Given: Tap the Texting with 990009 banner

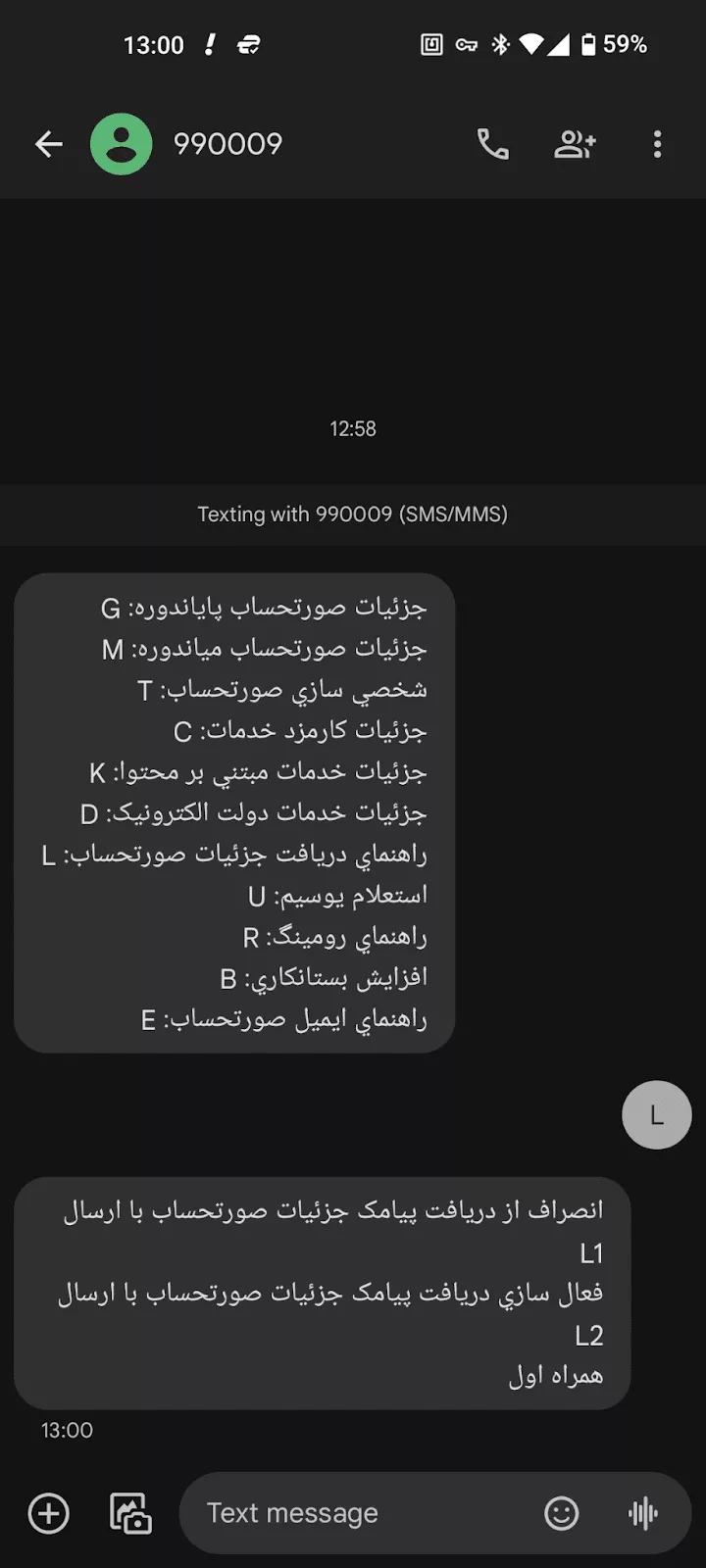Looking at the screenshot, I should (x=353, y=514).
